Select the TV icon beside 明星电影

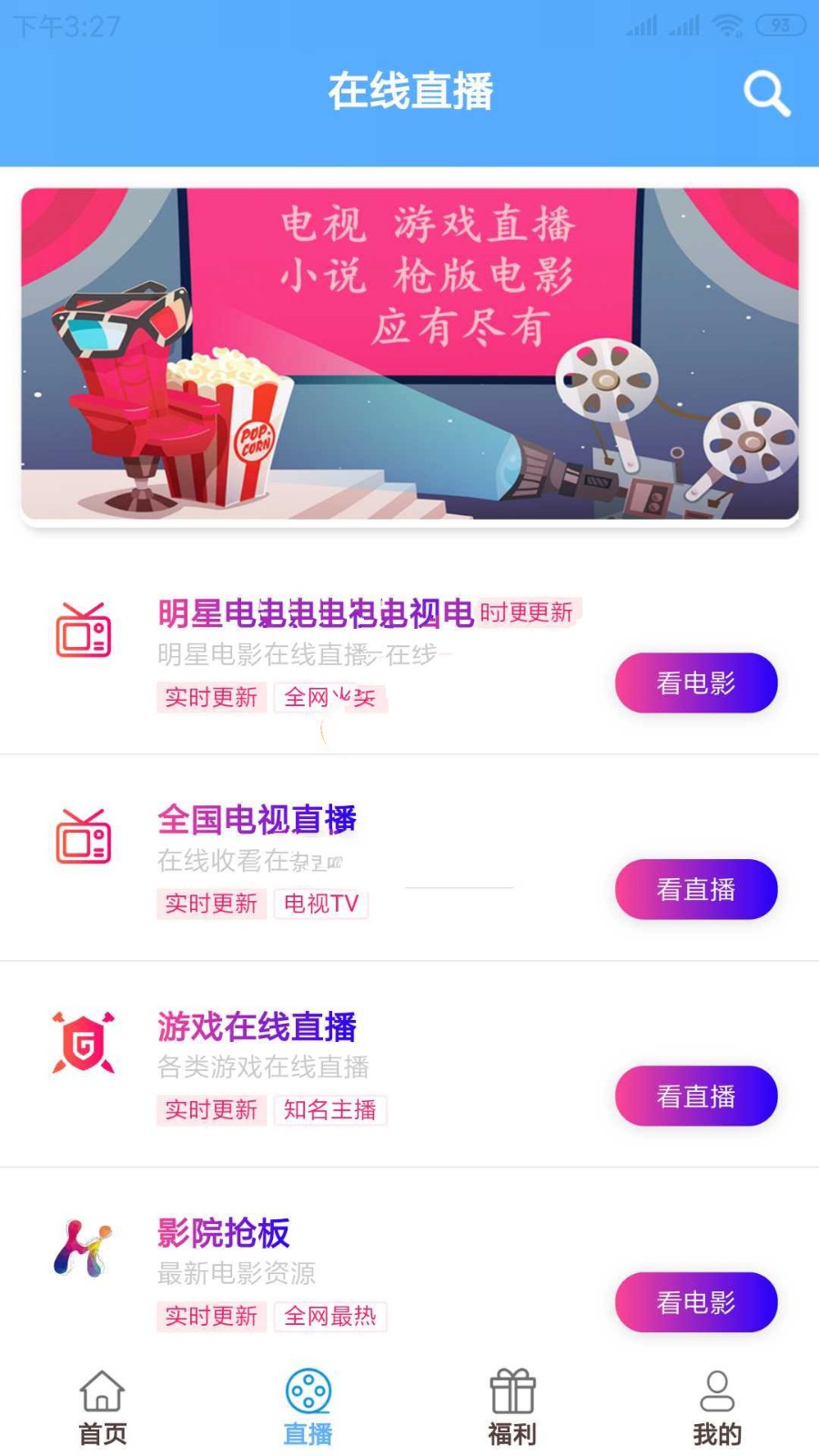(83, 630)
